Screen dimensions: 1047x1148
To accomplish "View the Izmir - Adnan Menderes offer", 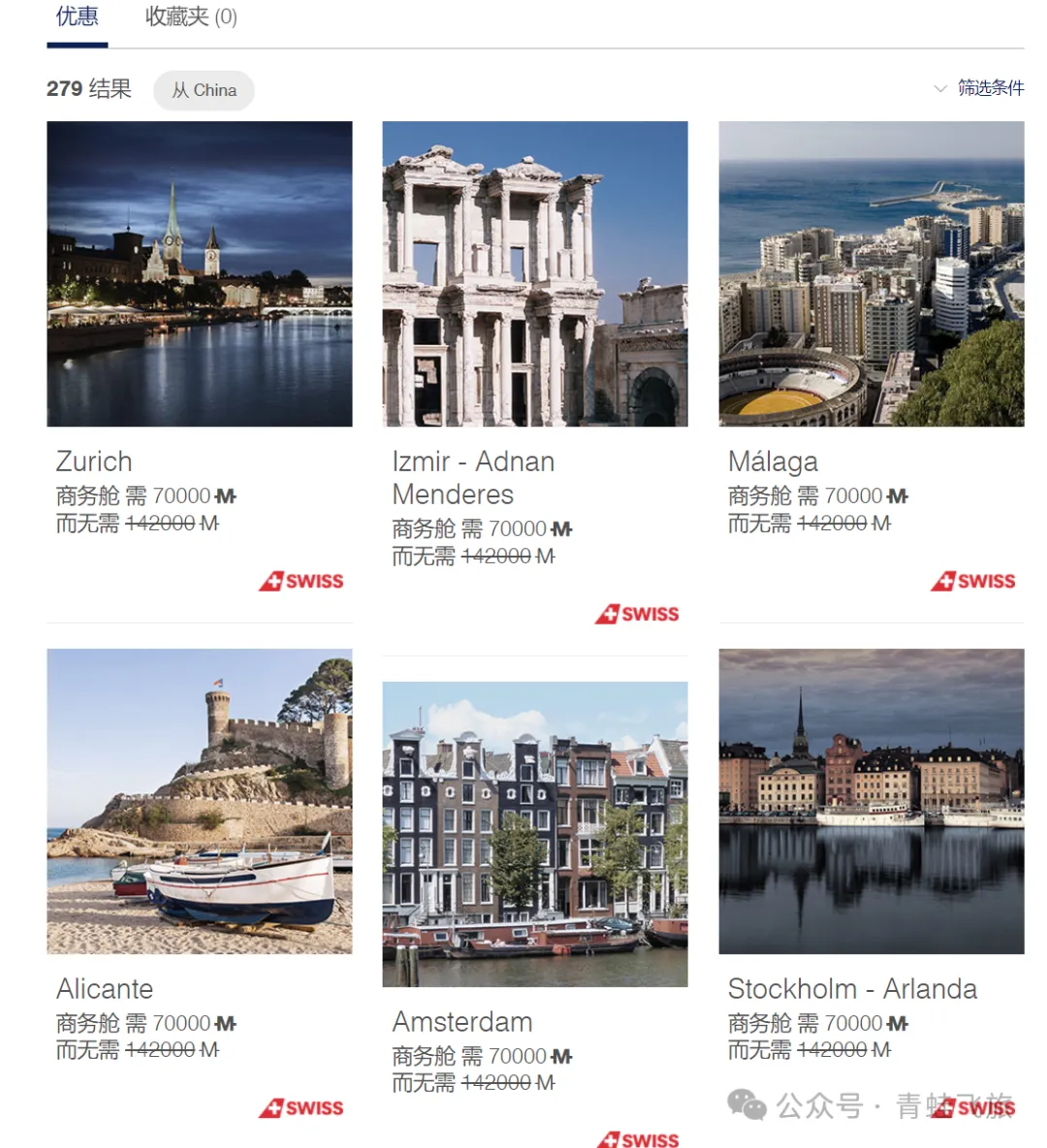I will pos(535,274).
